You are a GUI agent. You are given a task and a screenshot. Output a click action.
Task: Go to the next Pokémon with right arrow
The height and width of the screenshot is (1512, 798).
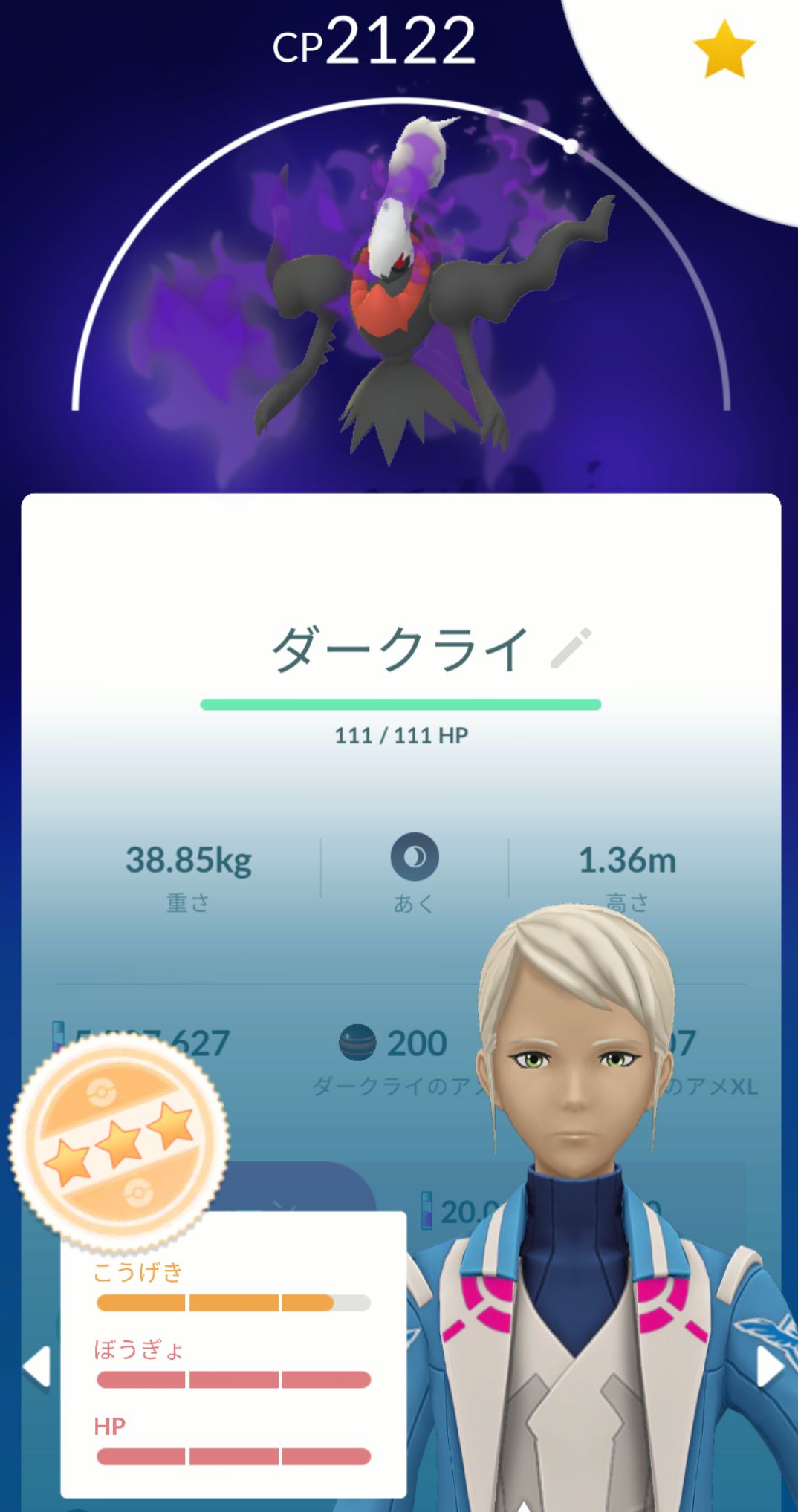(x=771, y=1366)
